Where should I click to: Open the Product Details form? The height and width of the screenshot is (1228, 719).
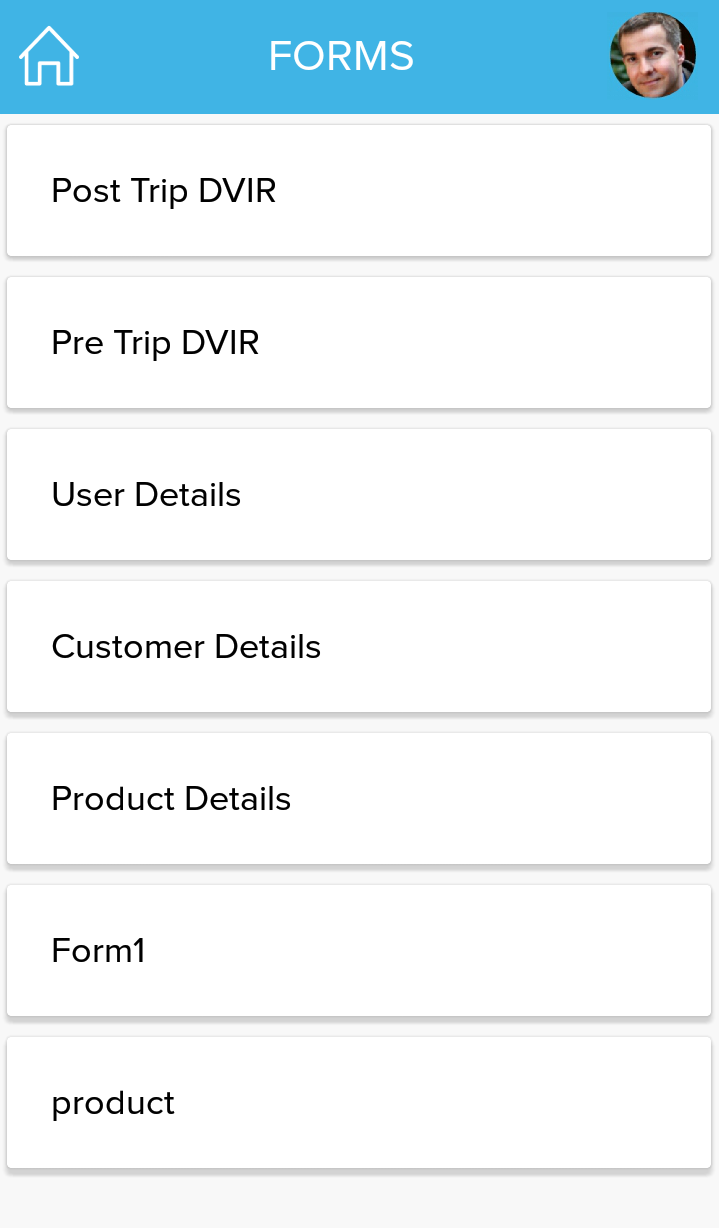[x=359, y=798]
